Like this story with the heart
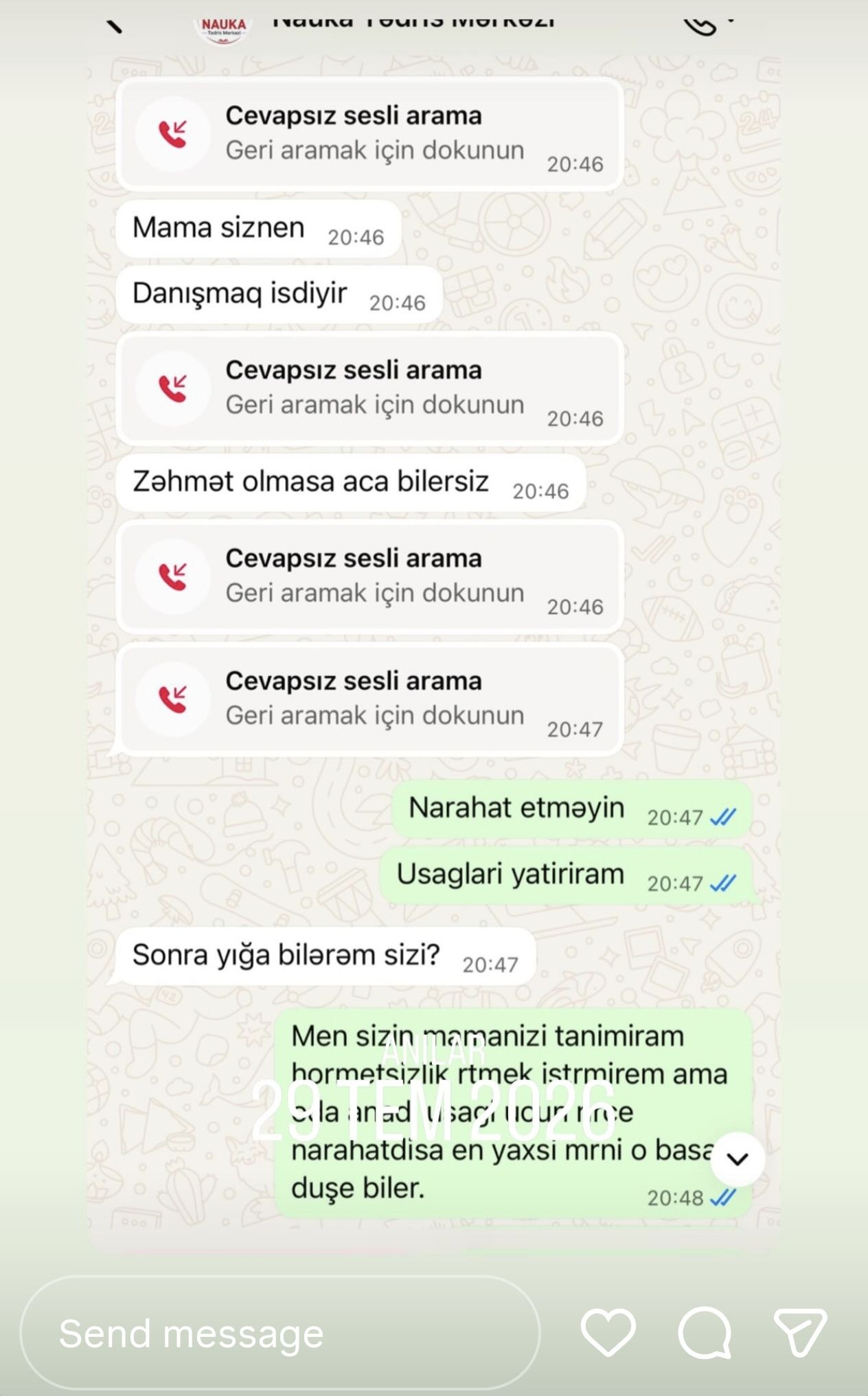 (x=608, y=1333)
